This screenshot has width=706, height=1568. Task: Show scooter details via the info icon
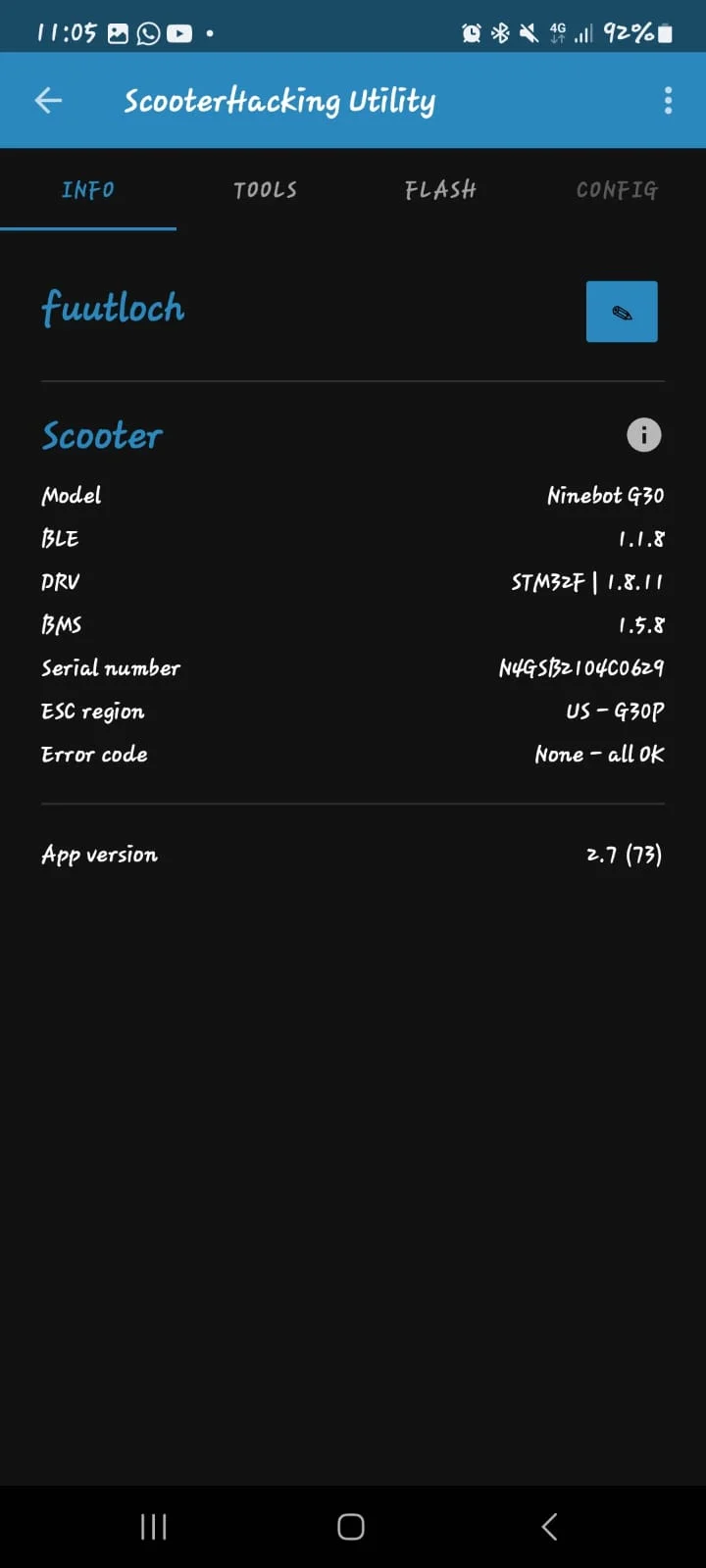644,435
